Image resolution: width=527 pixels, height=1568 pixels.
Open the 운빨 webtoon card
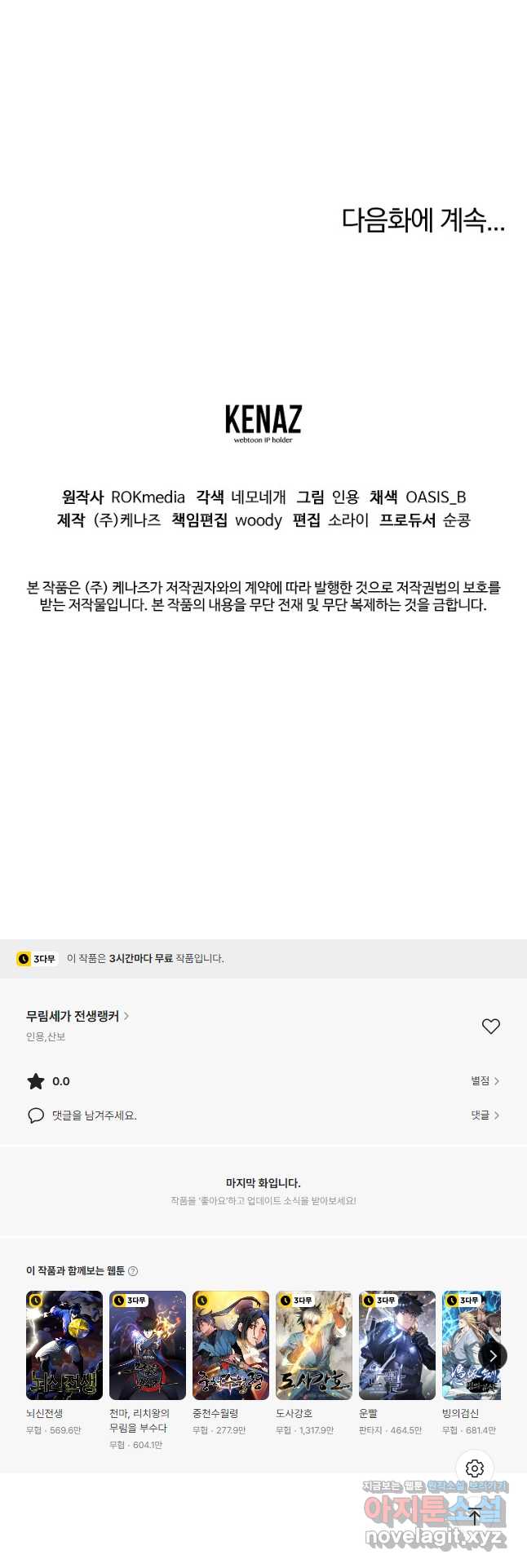click(x=397, y=1345)
